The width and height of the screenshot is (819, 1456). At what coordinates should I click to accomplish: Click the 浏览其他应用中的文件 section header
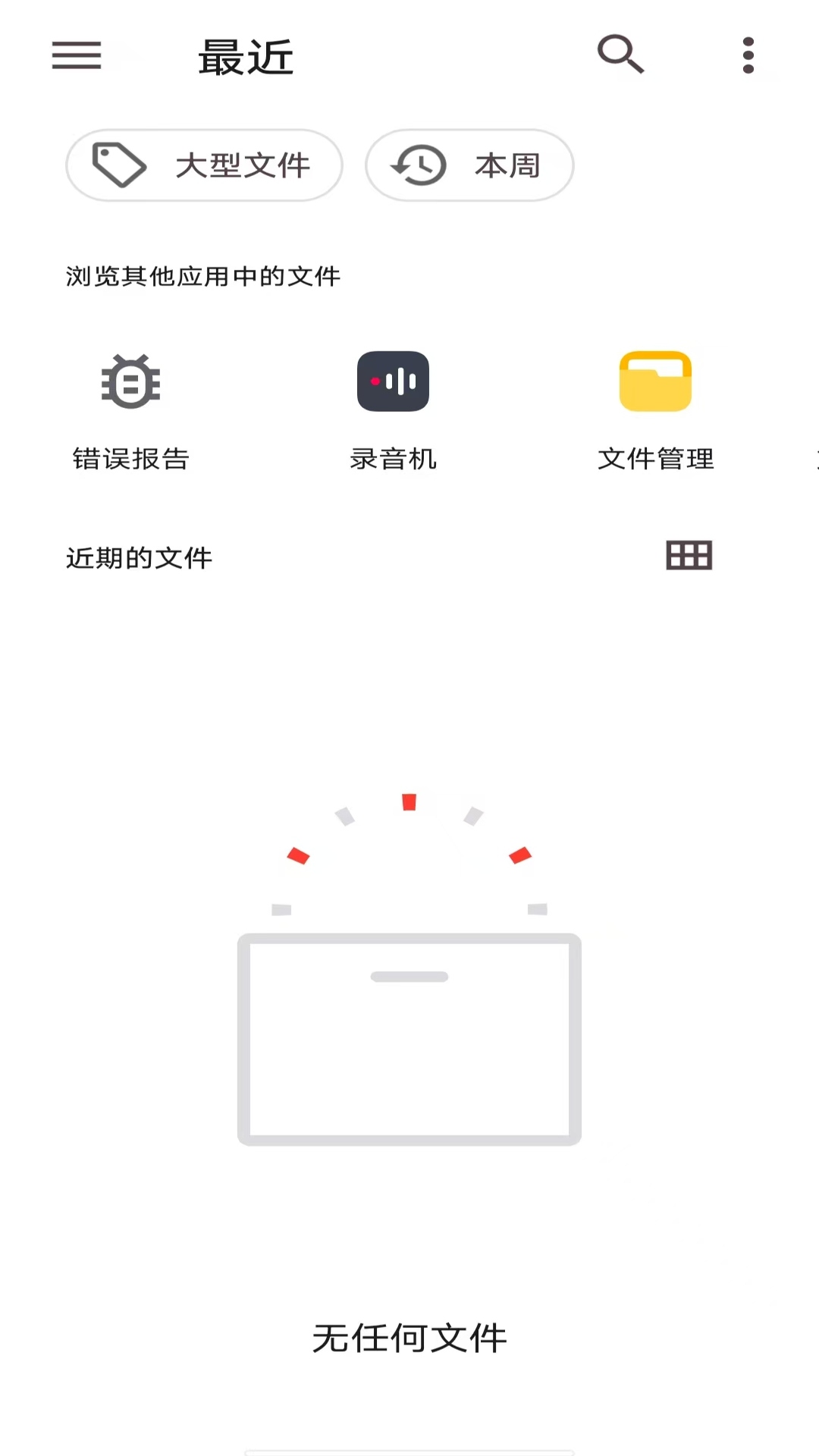pos(202,277)
